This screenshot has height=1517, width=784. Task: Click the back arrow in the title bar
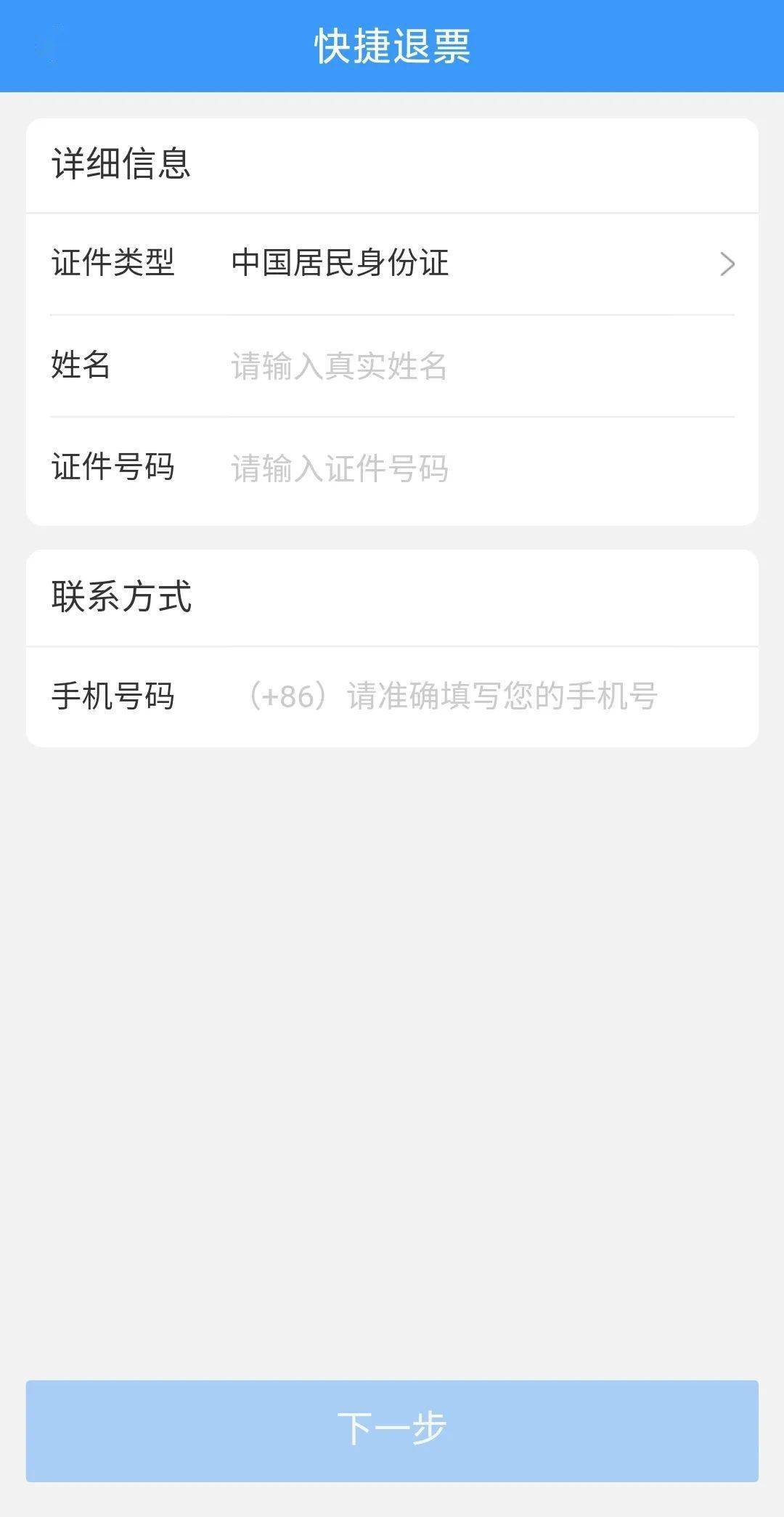coord(44,45)
